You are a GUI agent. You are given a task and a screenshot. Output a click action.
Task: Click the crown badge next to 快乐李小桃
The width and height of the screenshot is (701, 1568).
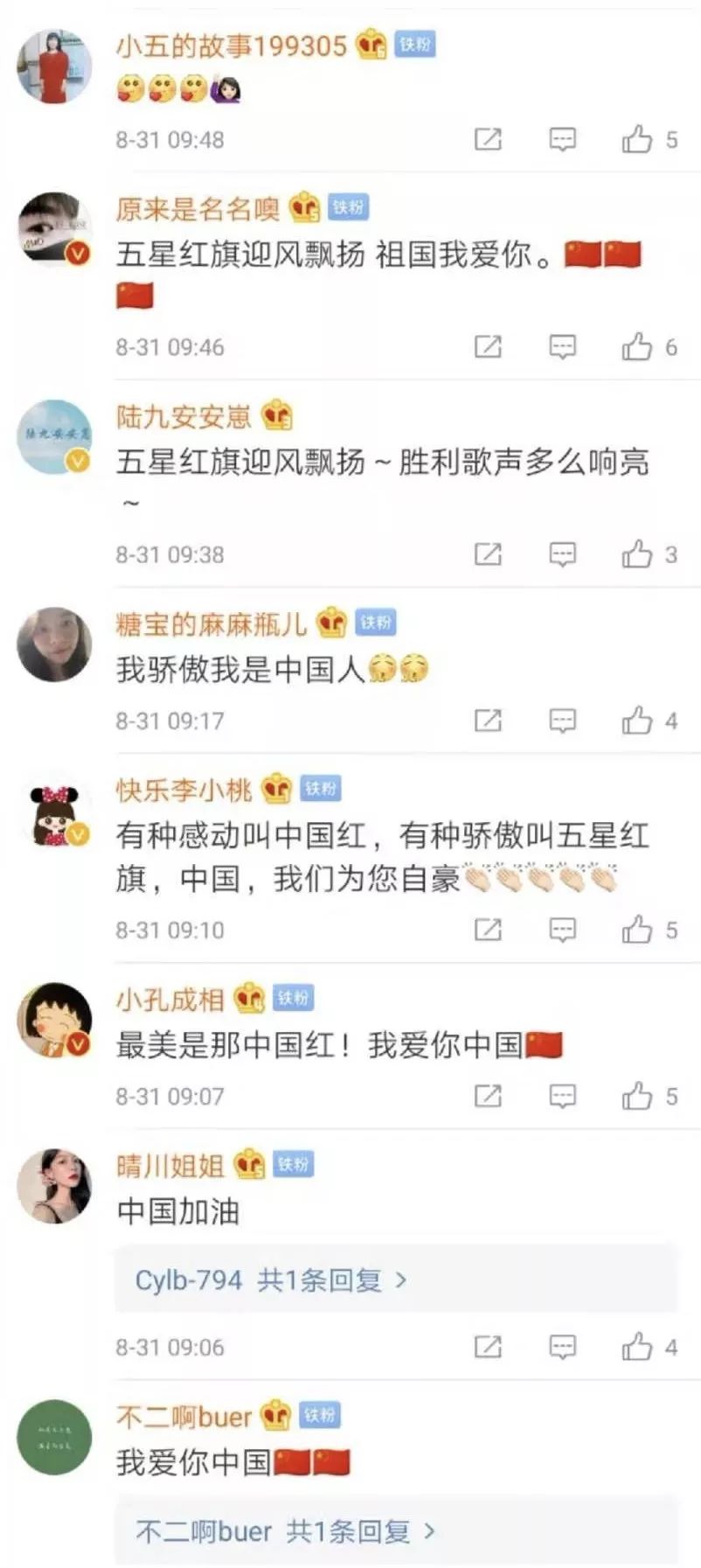(x=275, y=787)
